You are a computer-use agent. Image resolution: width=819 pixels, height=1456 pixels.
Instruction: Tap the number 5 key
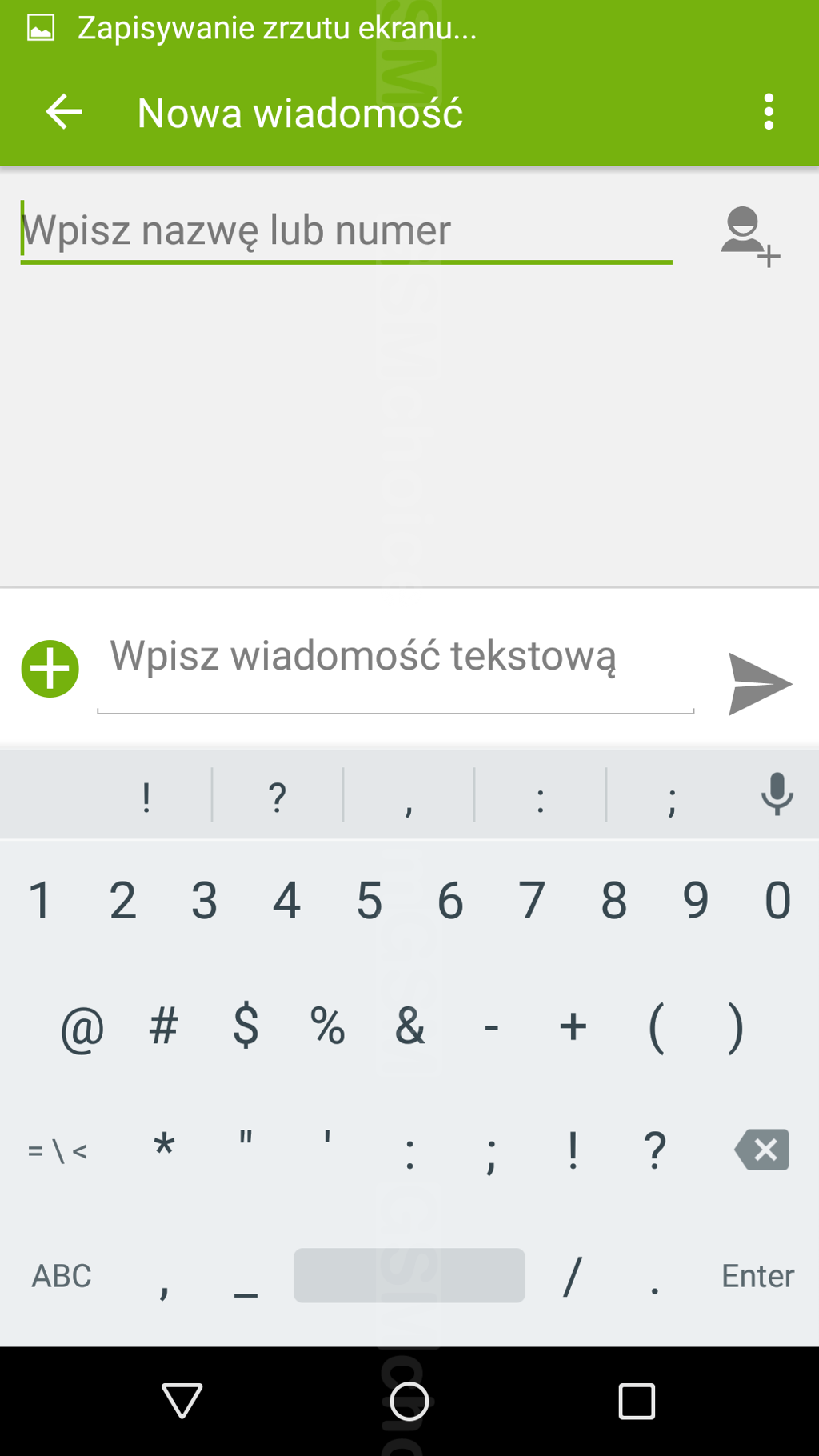[369, 901]
